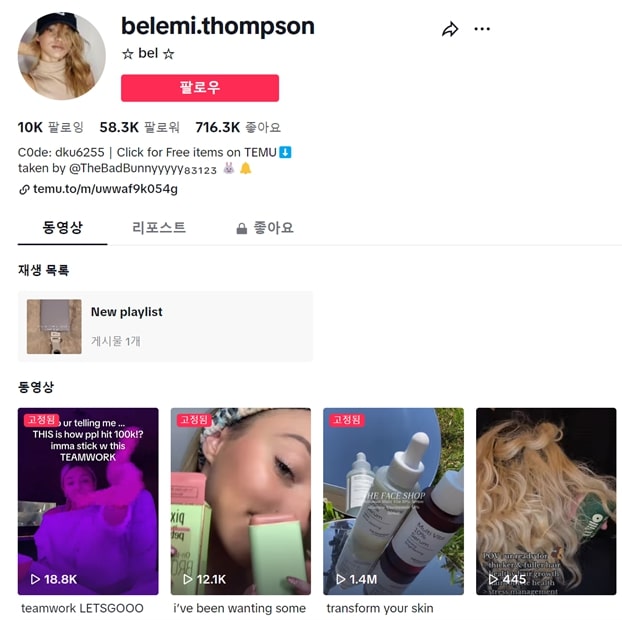
Task: Play the i've been wanting some video
Action: click(x=240, y=500)
